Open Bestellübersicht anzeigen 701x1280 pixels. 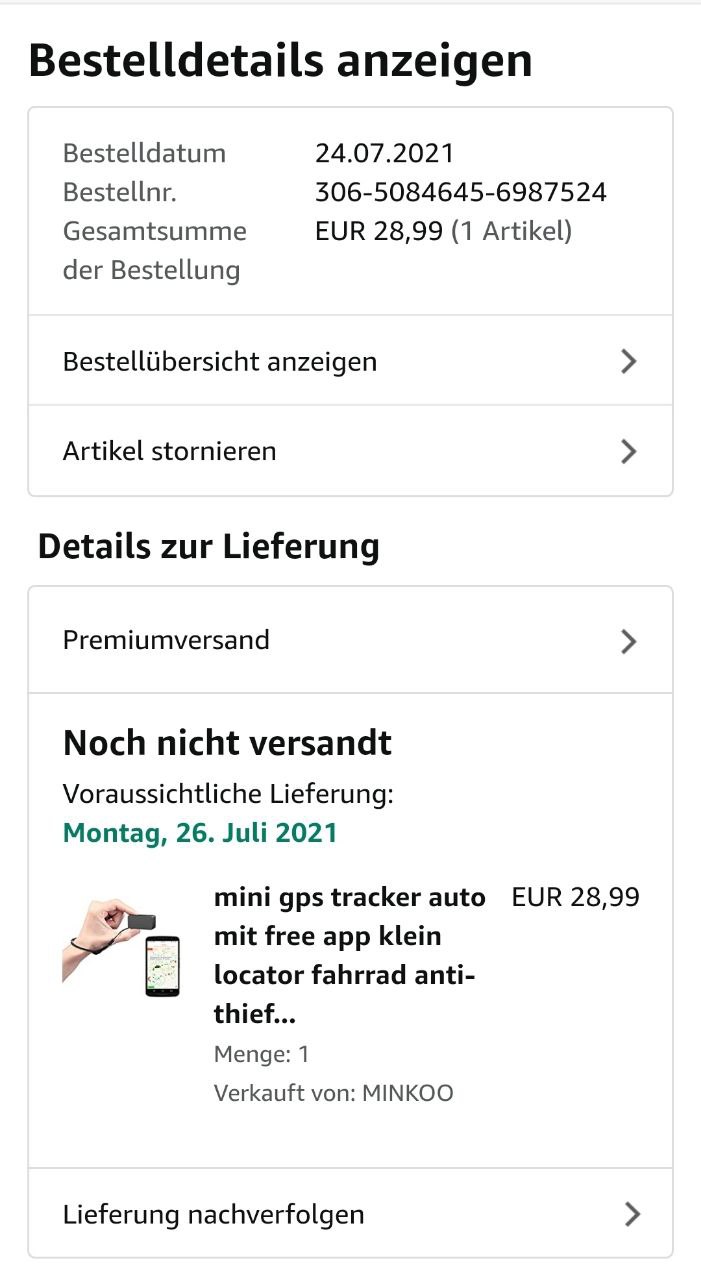(350, 361)
